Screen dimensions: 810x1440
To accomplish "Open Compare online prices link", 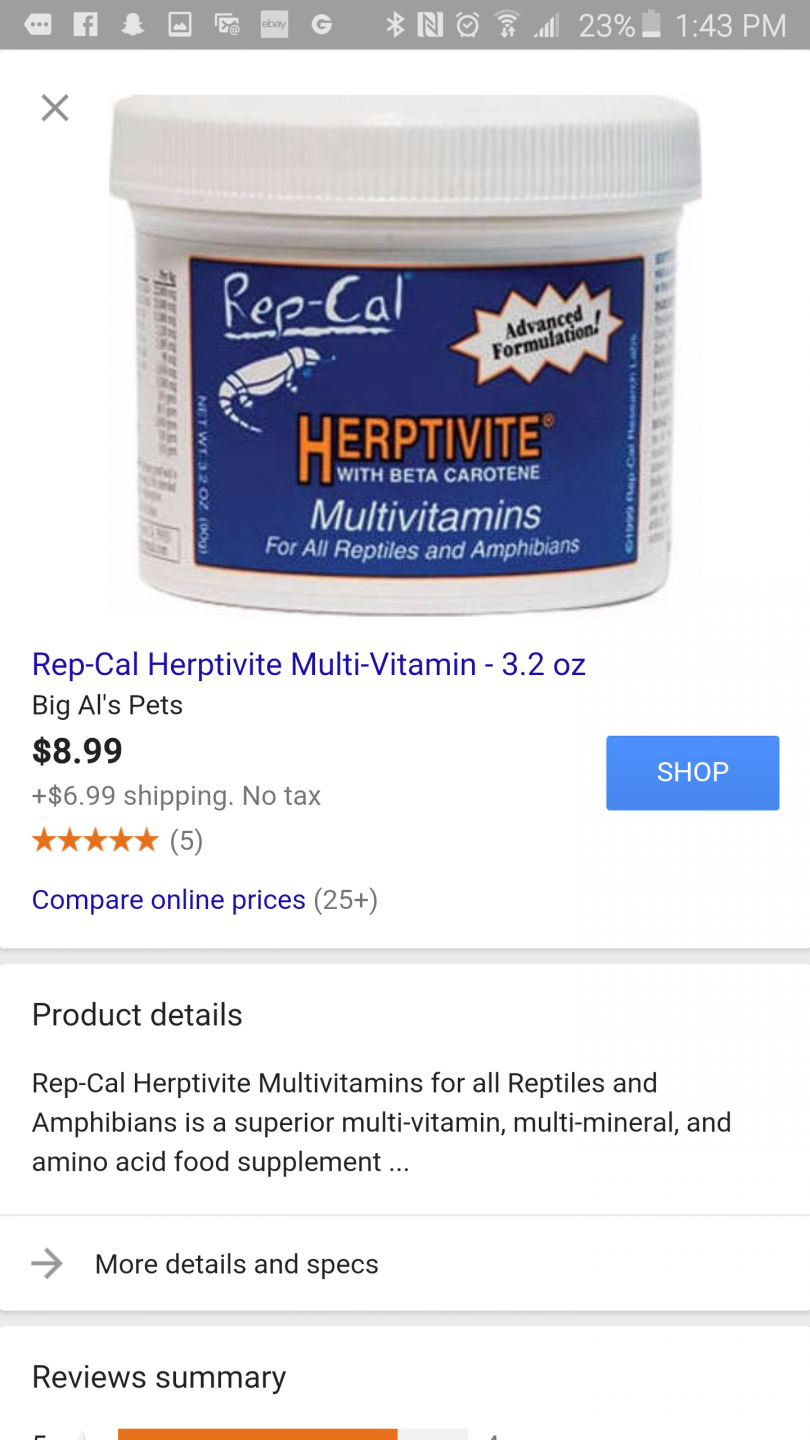I will point(168,899).
